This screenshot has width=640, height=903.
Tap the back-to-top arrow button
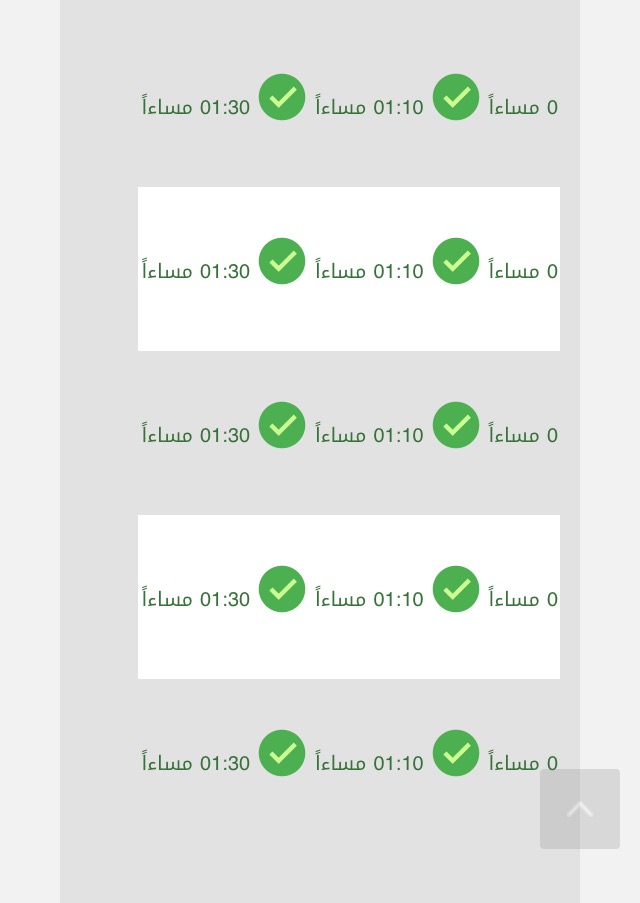tap(580, 809)
